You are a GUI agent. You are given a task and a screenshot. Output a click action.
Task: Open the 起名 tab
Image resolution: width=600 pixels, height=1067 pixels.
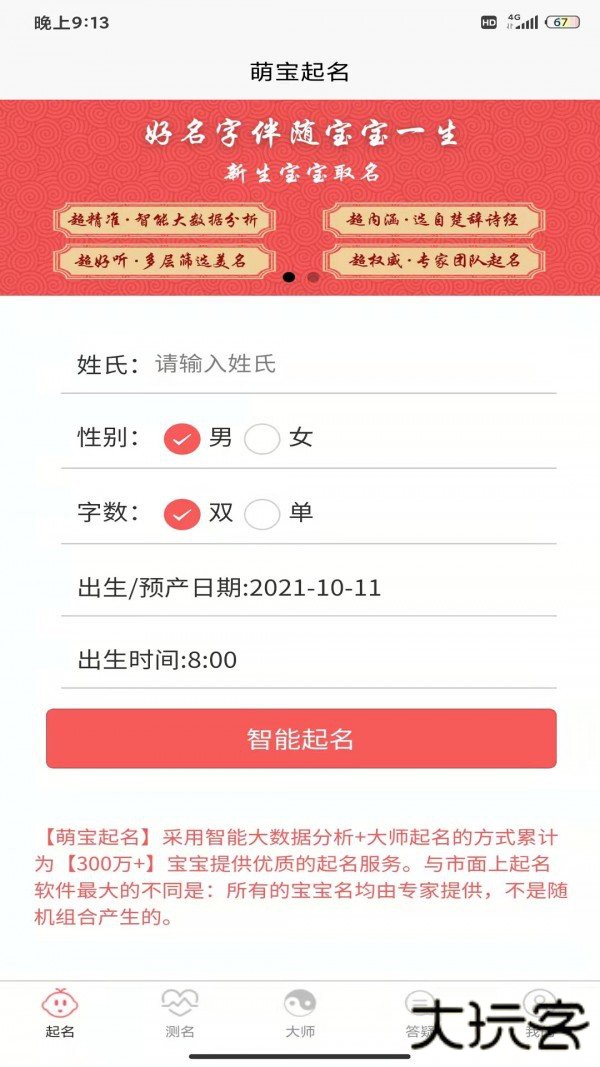click(x=60, y=1012)
